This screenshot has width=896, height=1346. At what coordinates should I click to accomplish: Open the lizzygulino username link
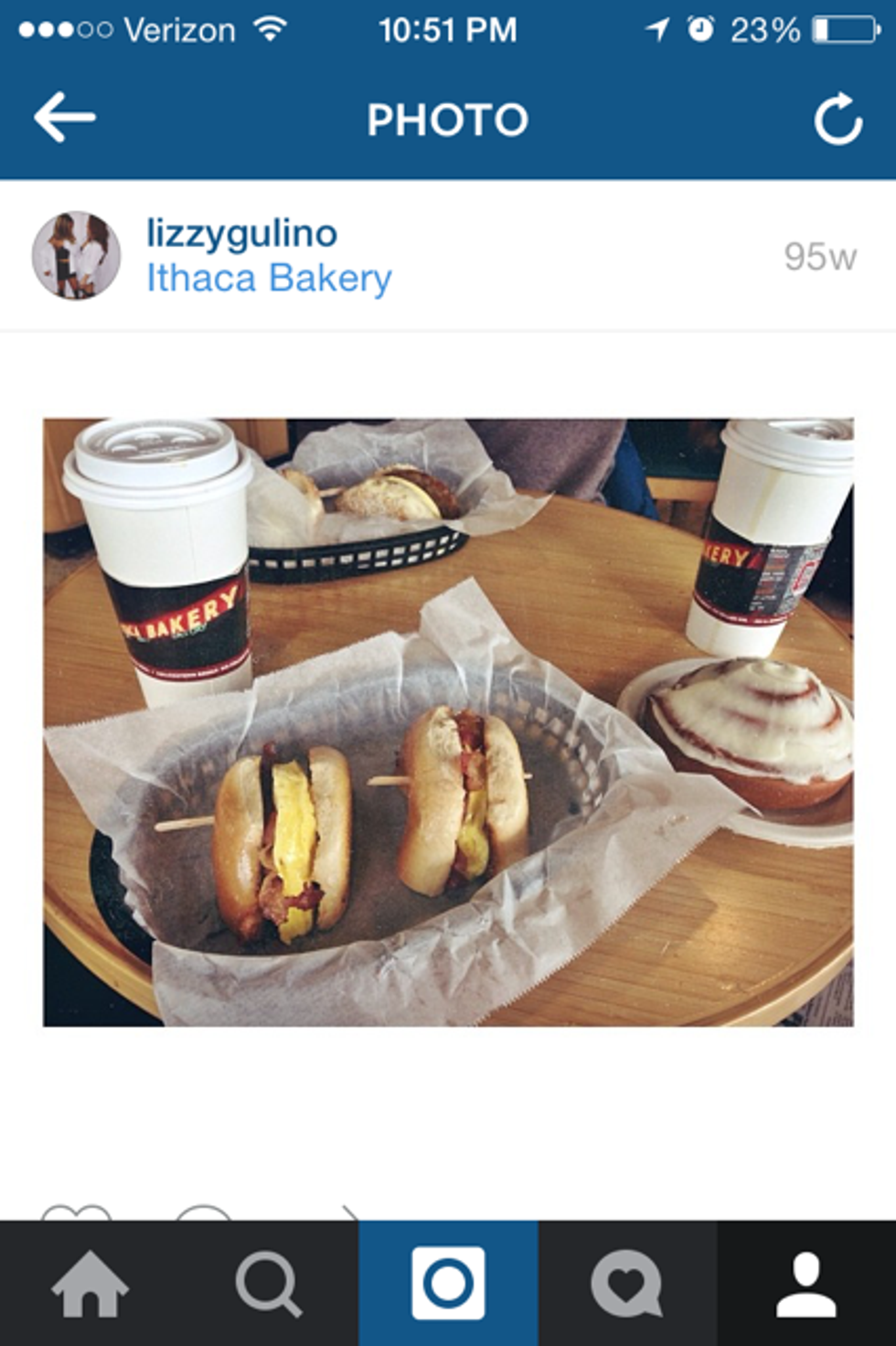241,233
